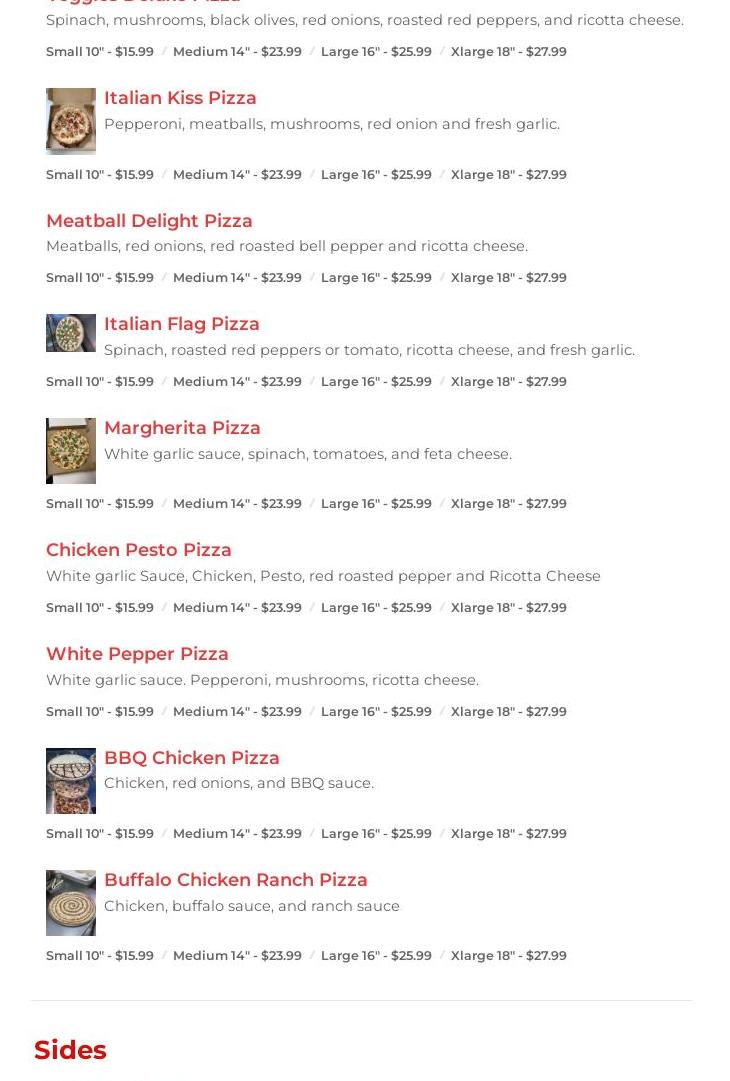730x1081 pixels.
Task: Select the Buffalo Chicken Ranch Pizza title
Action: point(235,880)
